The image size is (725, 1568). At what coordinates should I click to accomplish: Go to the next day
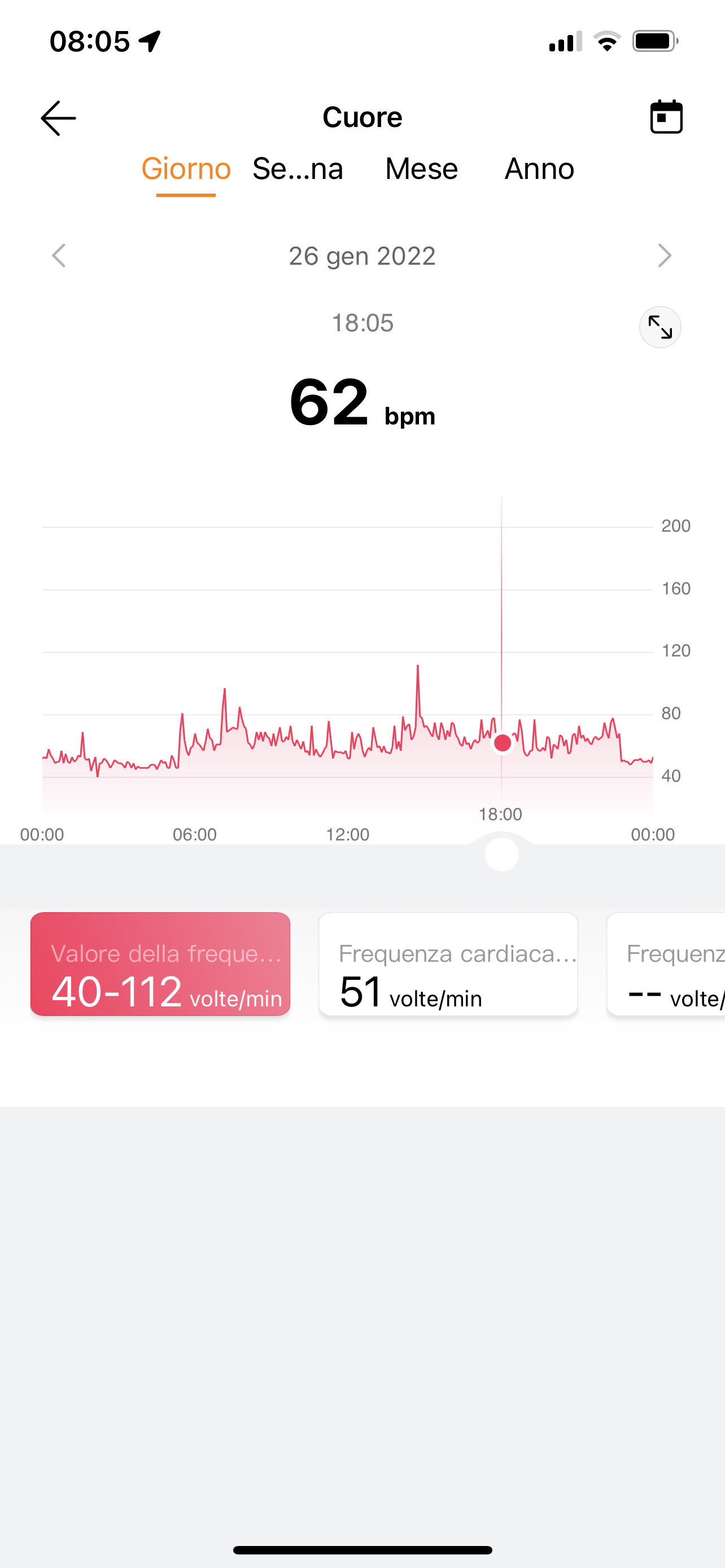(664, 256)
